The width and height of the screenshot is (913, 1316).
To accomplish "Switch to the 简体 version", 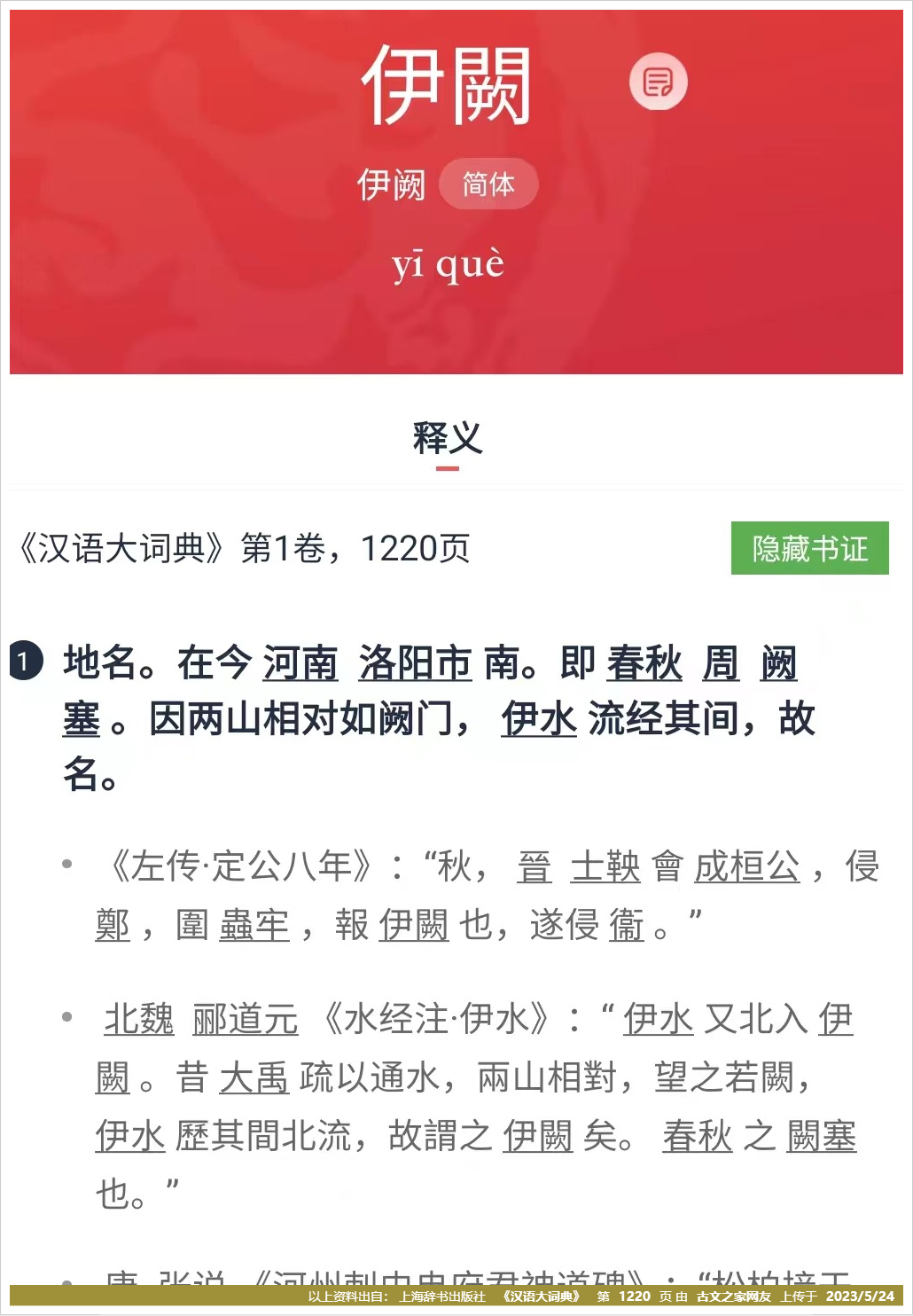I will pyautogui.click(x=488, y=184).
